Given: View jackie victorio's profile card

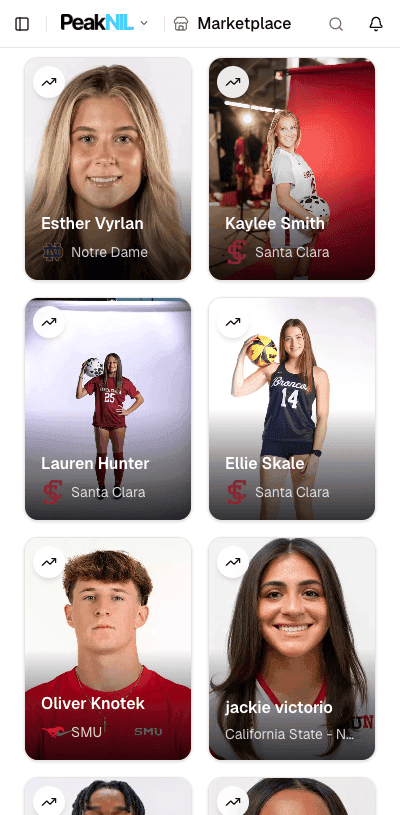Looking at the screenshot, I should (292, 648).
